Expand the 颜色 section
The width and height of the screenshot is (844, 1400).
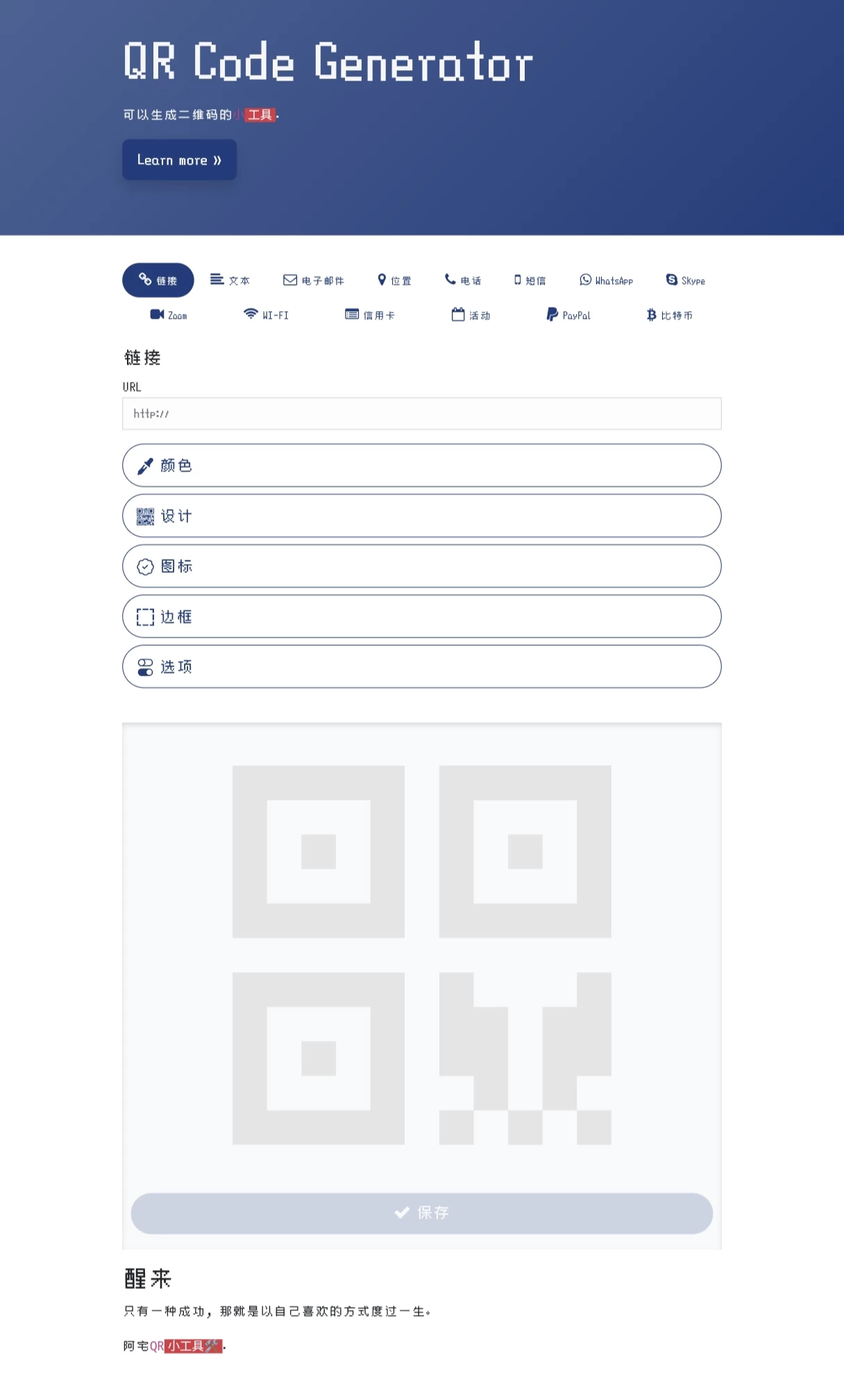click(x=421, y=465)
